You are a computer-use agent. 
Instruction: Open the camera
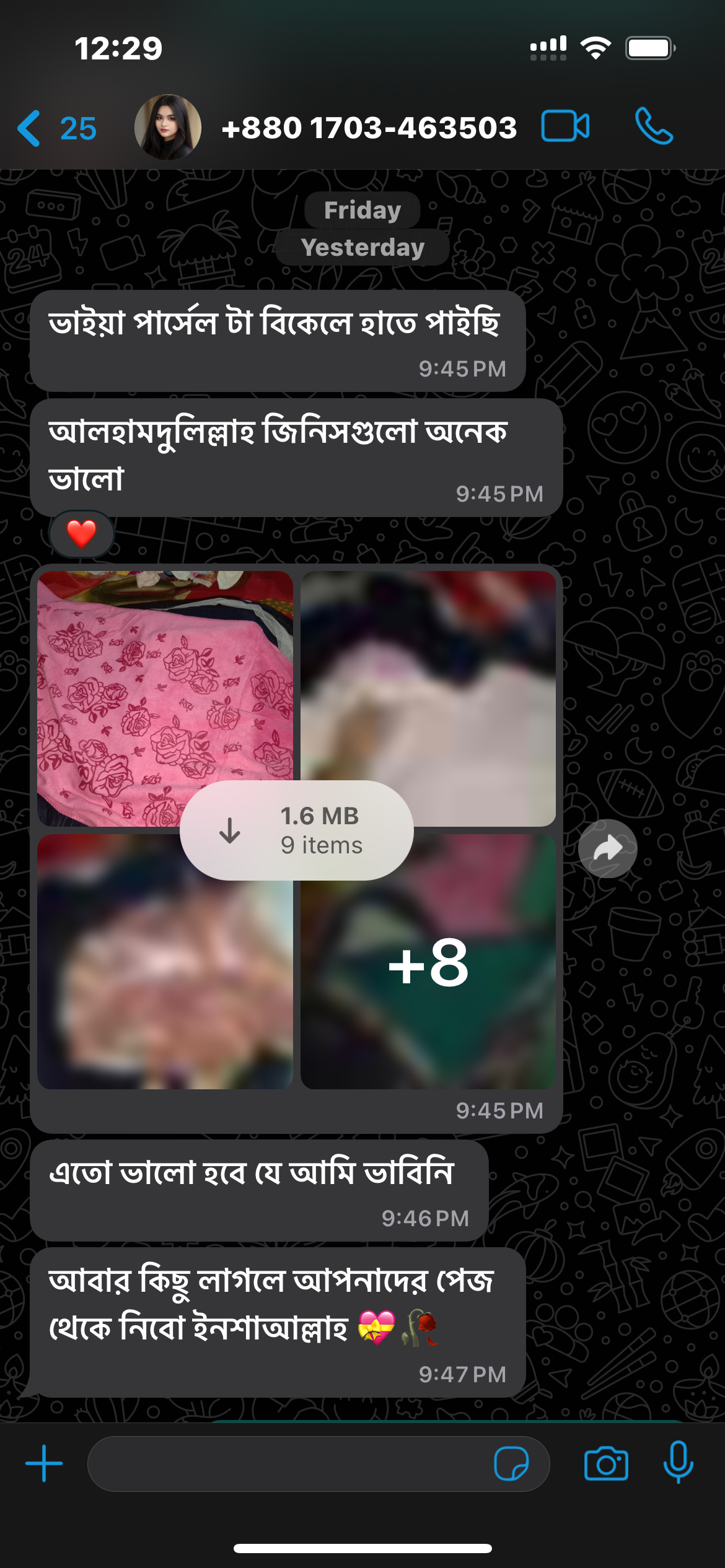coord(606,1463)
